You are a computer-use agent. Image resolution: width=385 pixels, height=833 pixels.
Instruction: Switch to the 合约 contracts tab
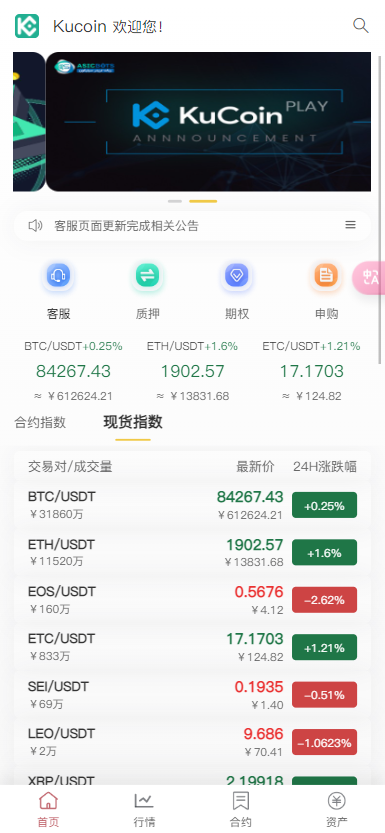click(x=241, y=809)
